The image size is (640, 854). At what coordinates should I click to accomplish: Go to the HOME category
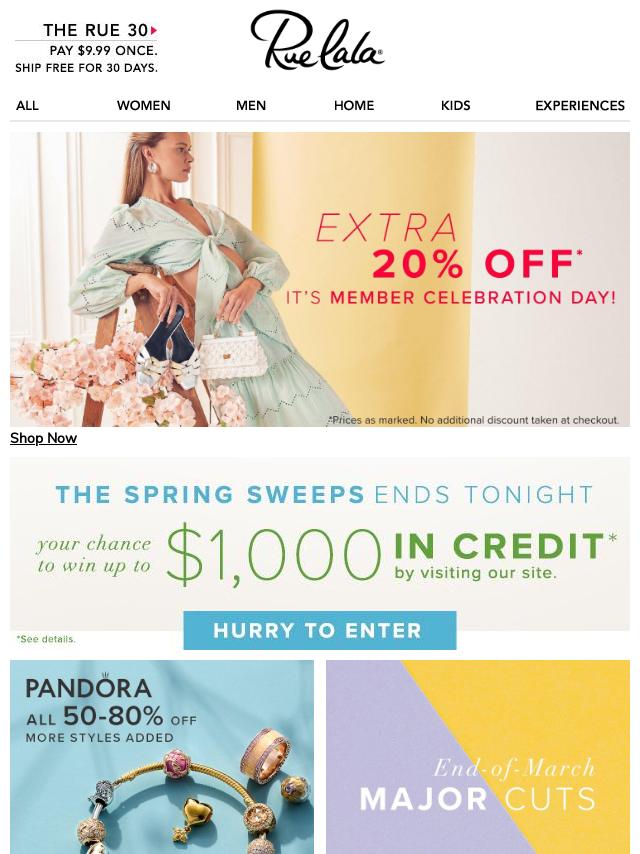(x=354, y=105)
